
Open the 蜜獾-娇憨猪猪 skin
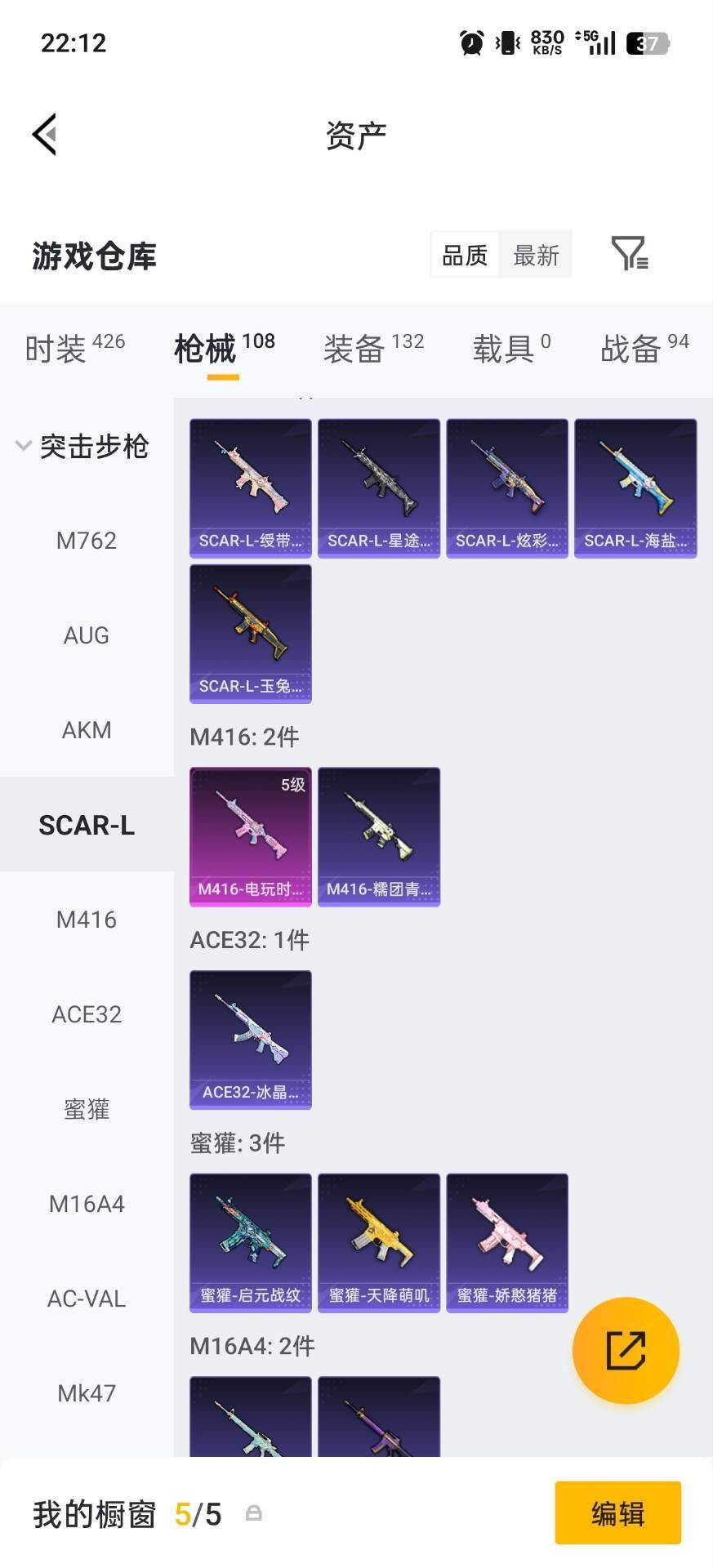coord(507,1242)
